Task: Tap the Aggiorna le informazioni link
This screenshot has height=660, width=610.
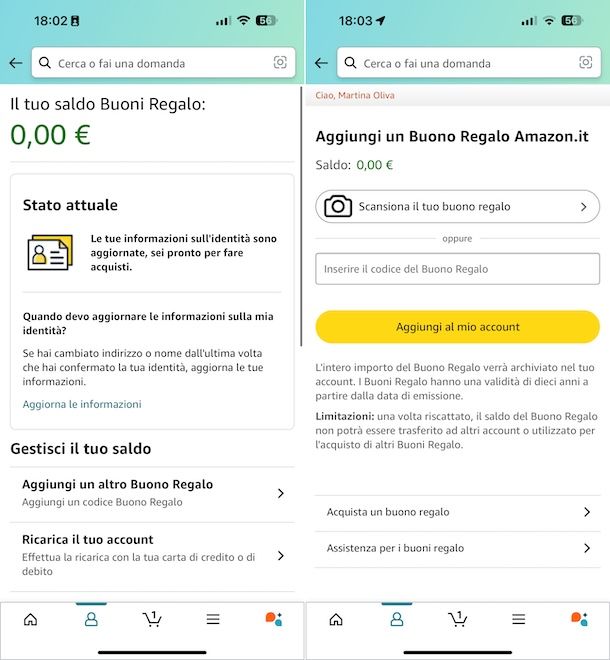Action: [x=82, y=404]
